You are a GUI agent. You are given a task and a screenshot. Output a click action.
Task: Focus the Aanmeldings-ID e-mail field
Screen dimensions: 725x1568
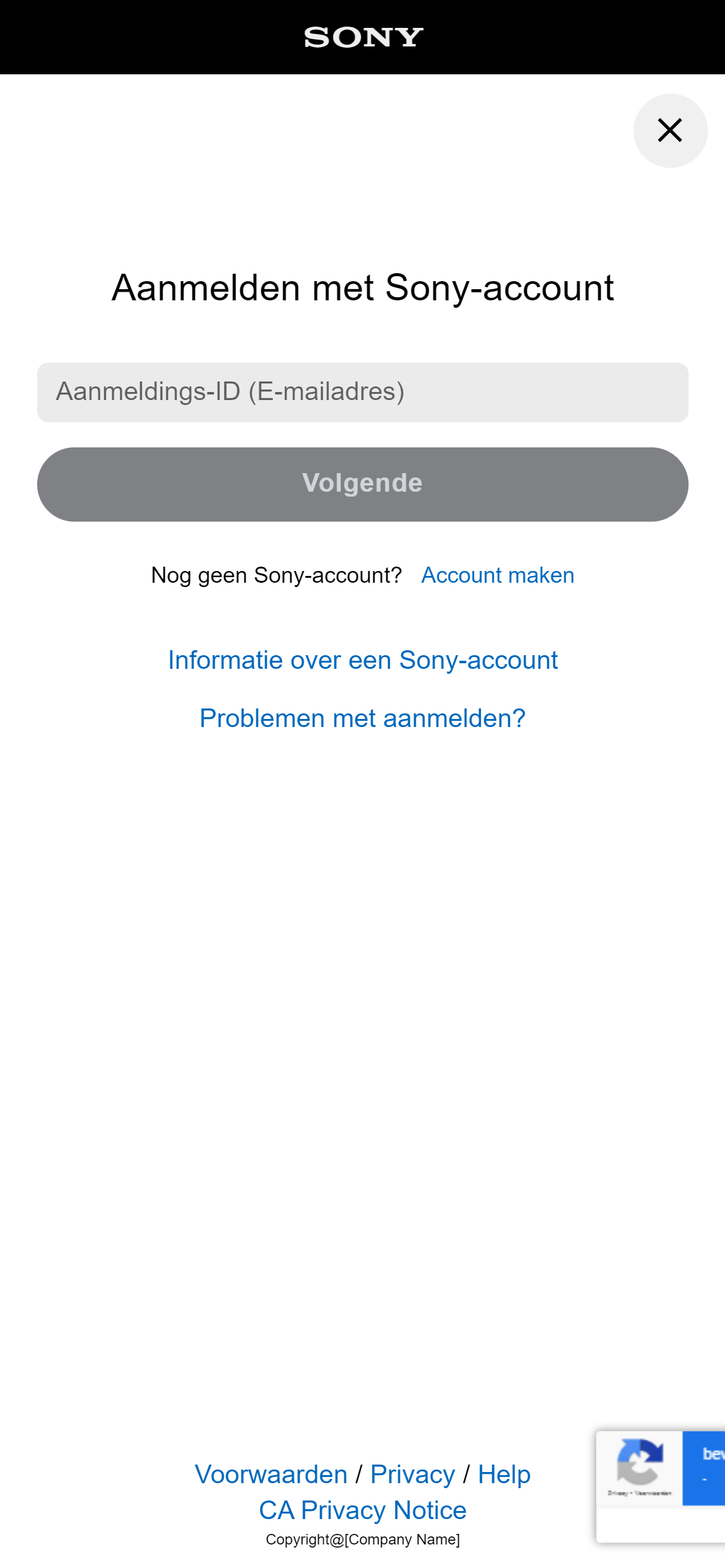point(362,392)
